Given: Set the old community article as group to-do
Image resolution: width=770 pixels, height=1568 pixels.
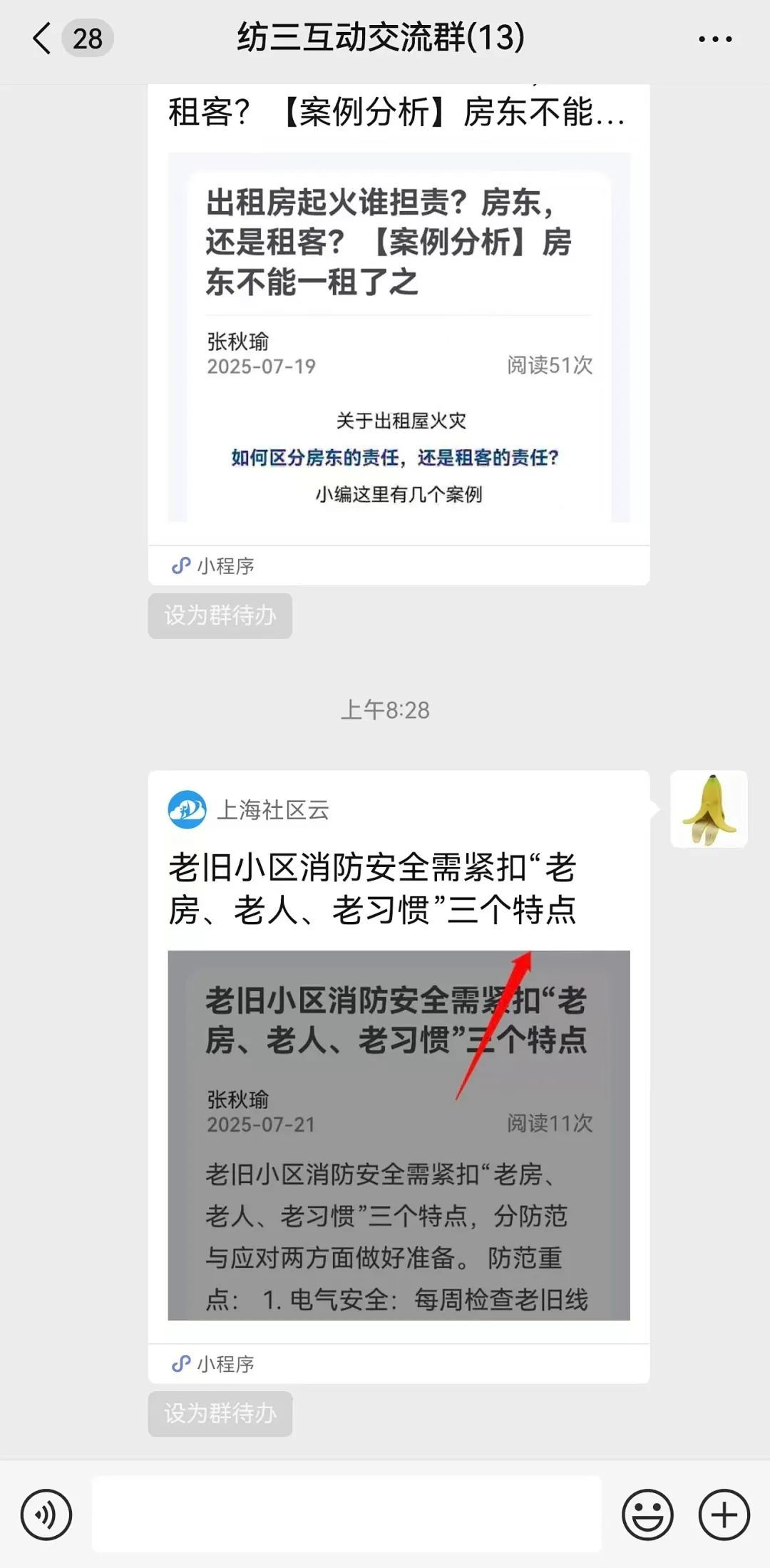Looking at the screenshot, I should 220,1413.
